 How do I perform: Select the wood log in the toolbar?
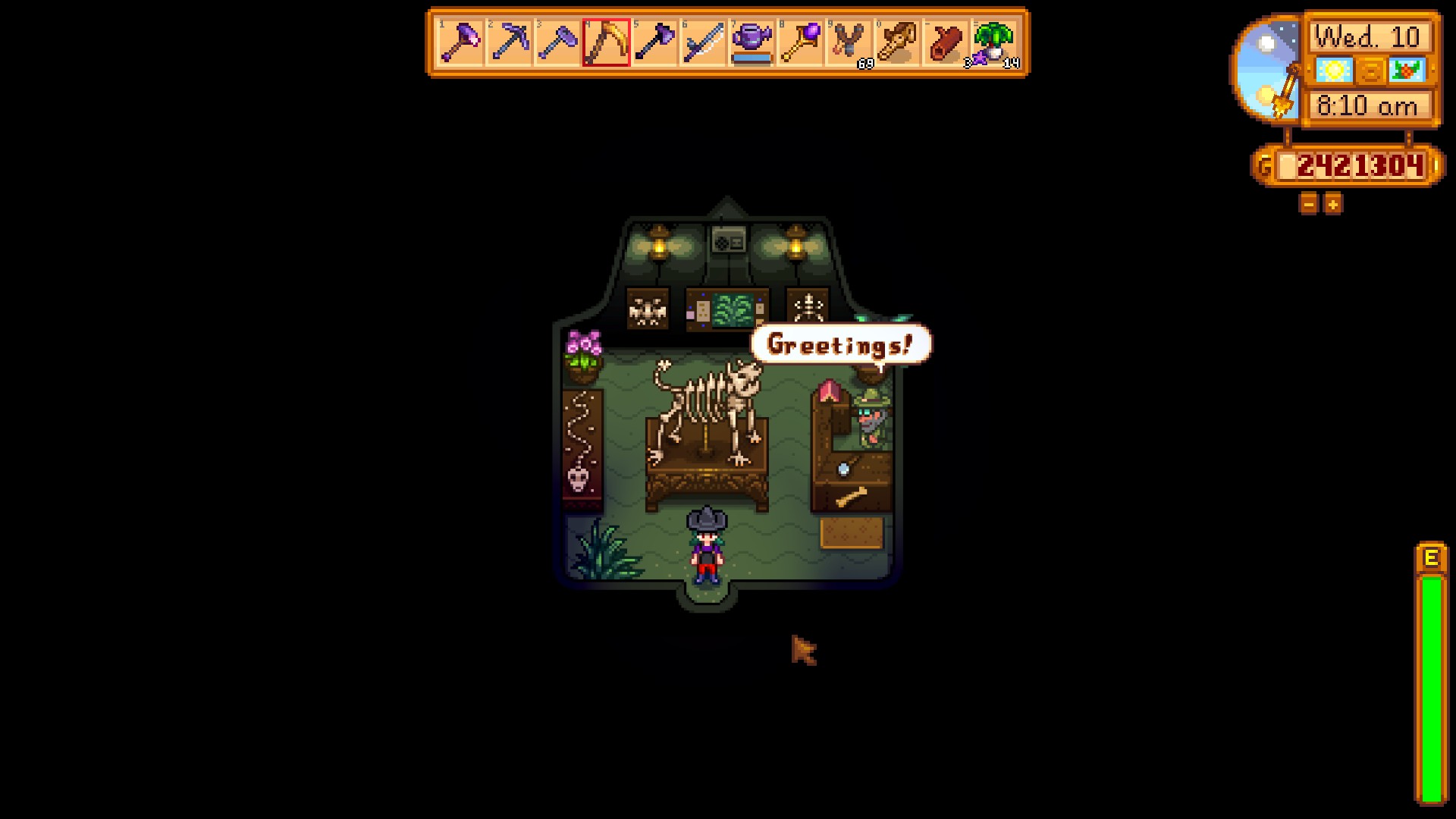pos(946,42)
